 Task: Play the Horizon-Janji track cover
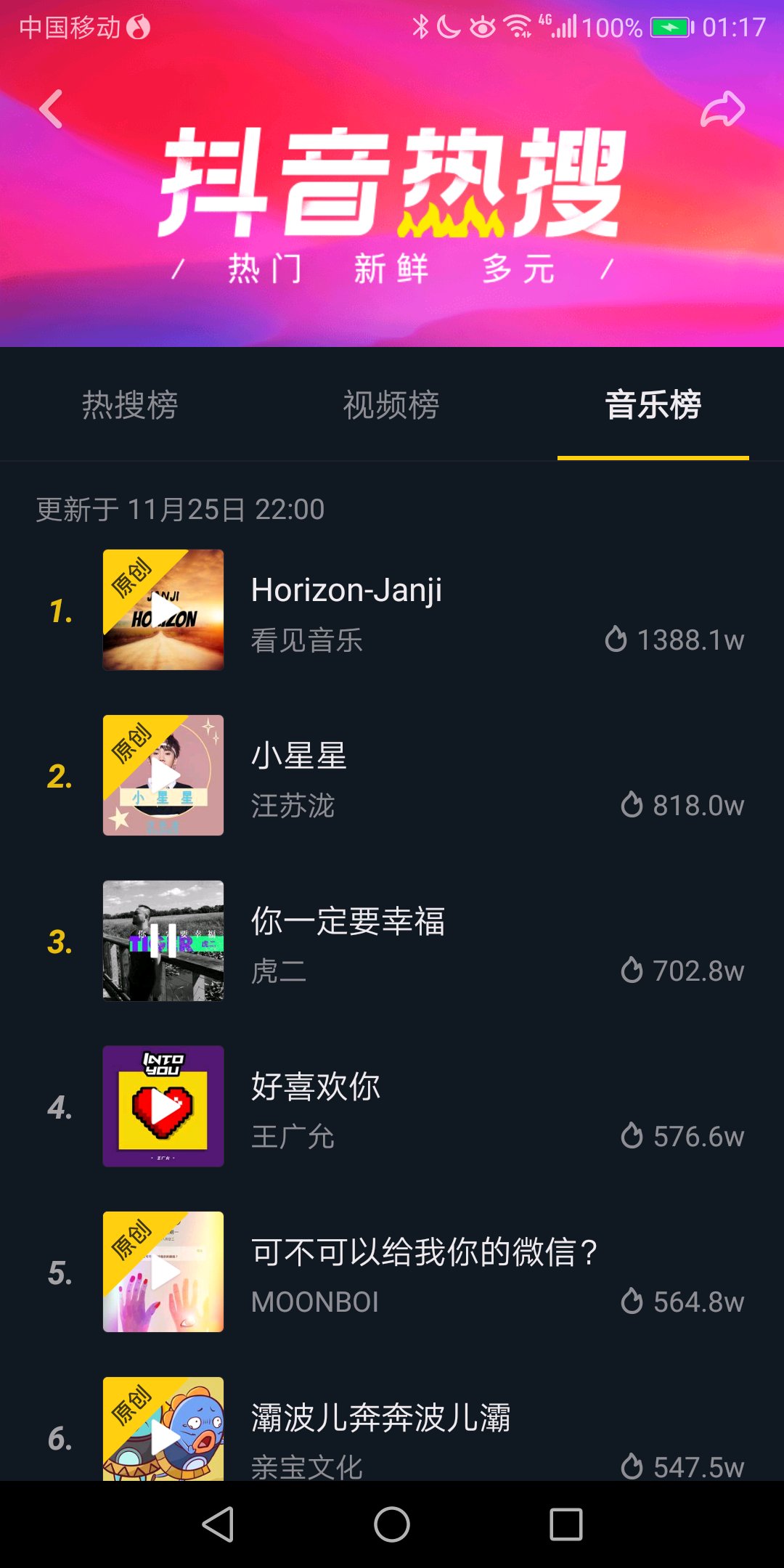[163, 610]
